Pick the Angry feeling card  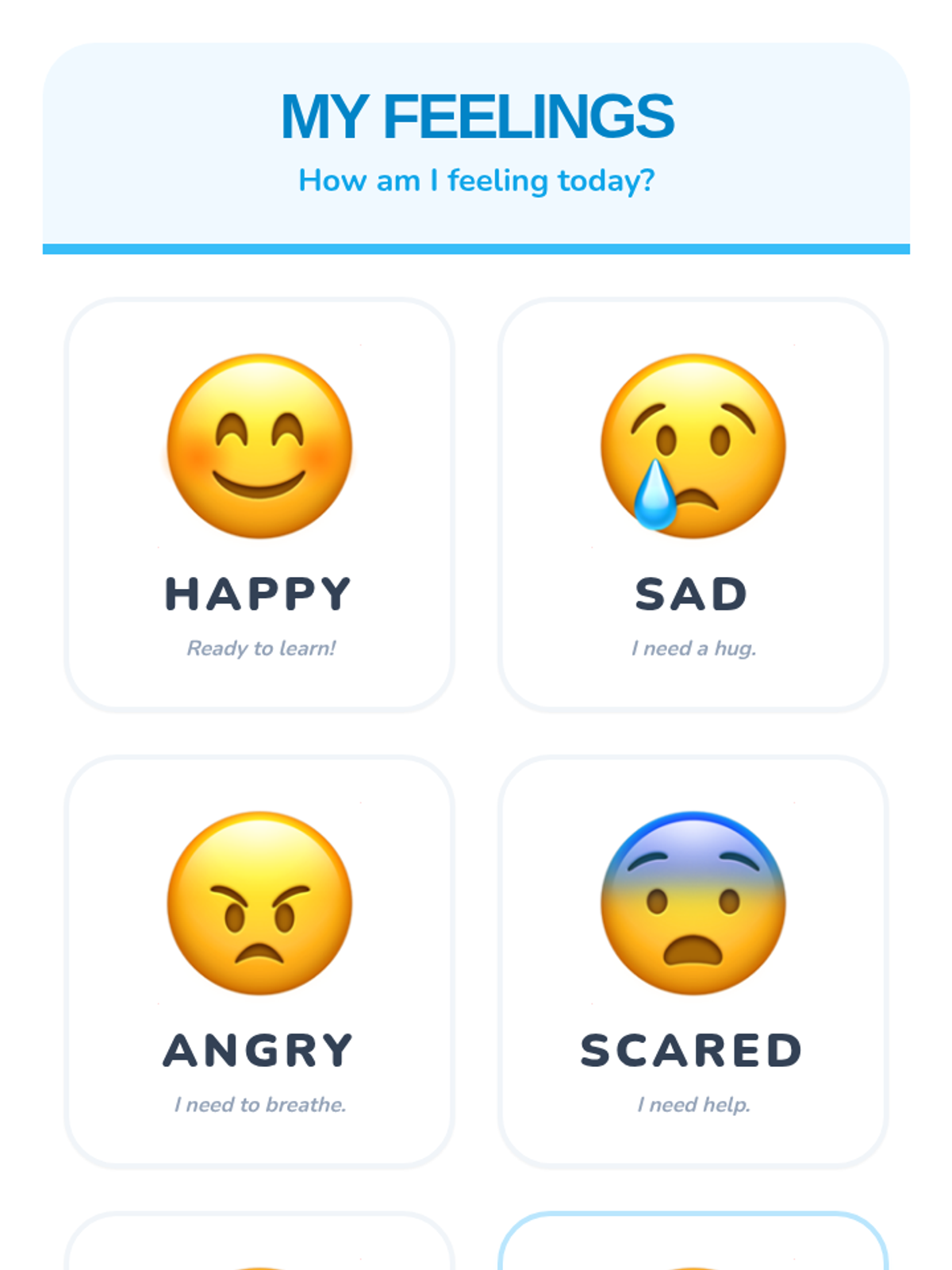tap(259, 962)
